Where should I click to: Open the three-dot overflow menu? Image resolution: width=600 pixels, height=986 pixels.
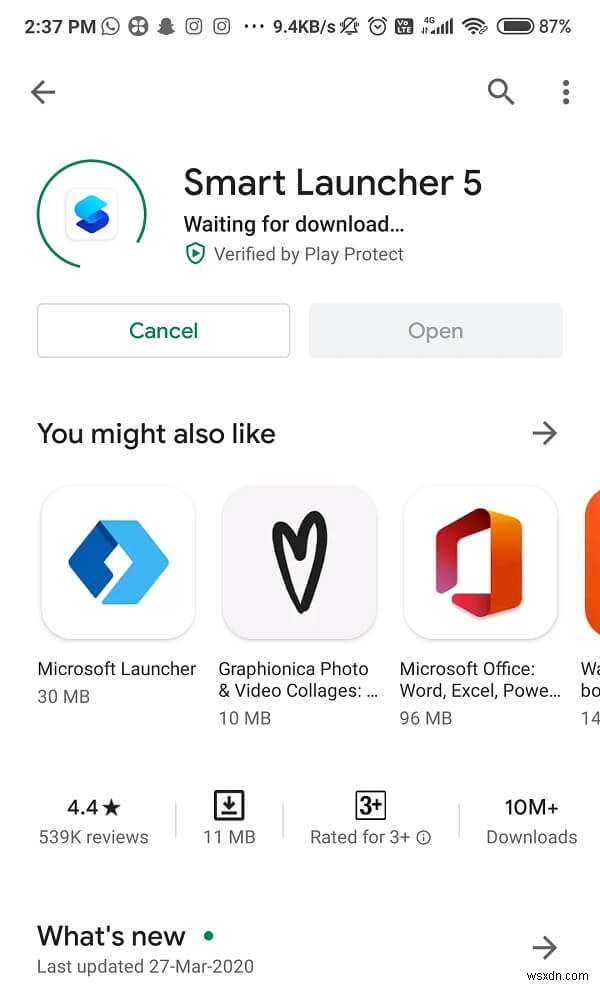pos(566,93)
